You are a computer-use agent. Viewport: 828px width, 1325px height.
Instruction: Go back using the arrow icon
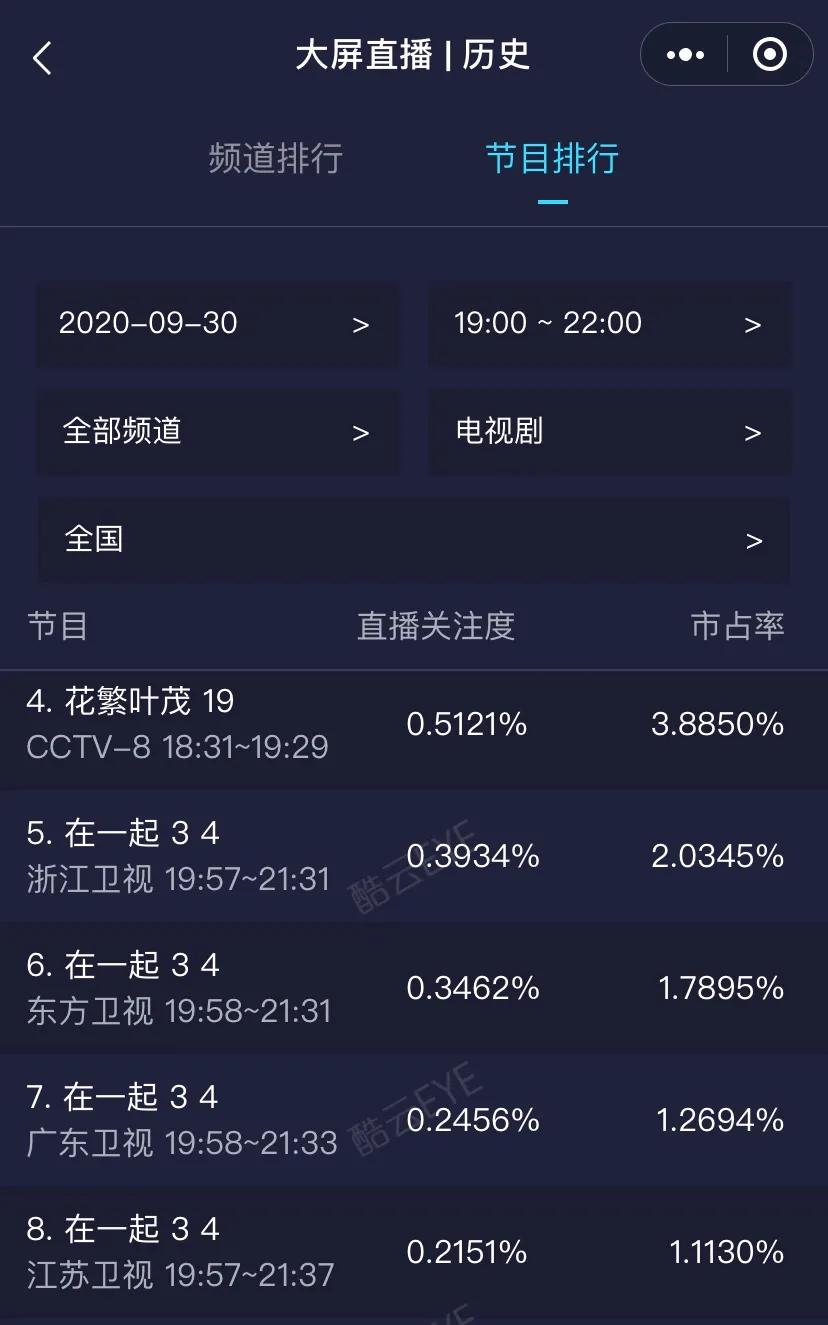point(42,58)
